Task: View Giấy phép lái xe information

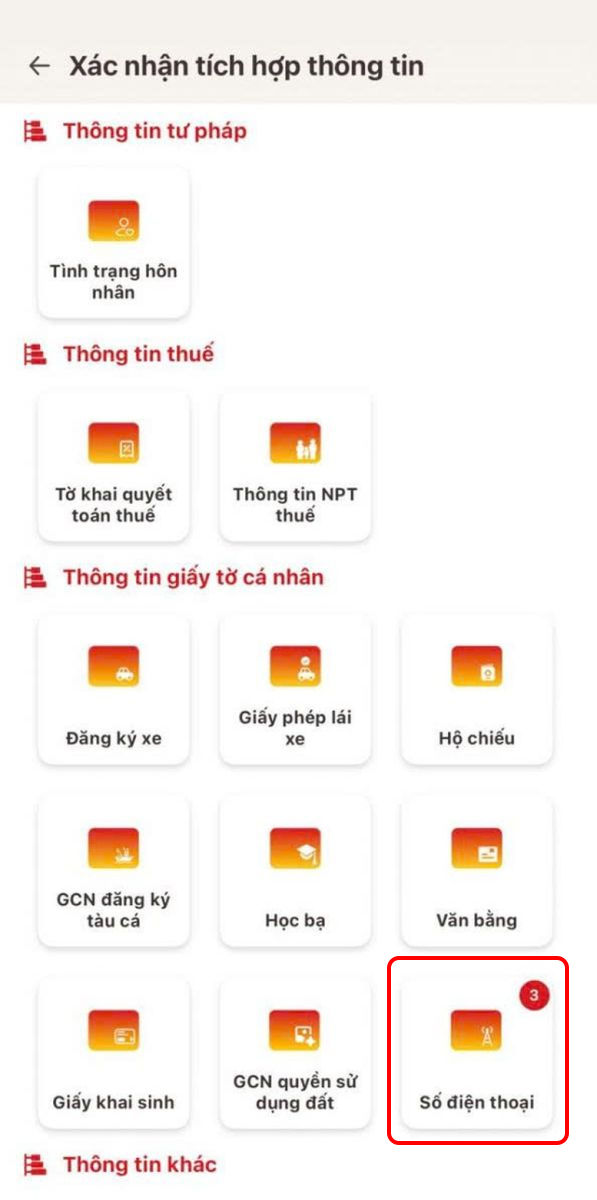Action: 295,690
